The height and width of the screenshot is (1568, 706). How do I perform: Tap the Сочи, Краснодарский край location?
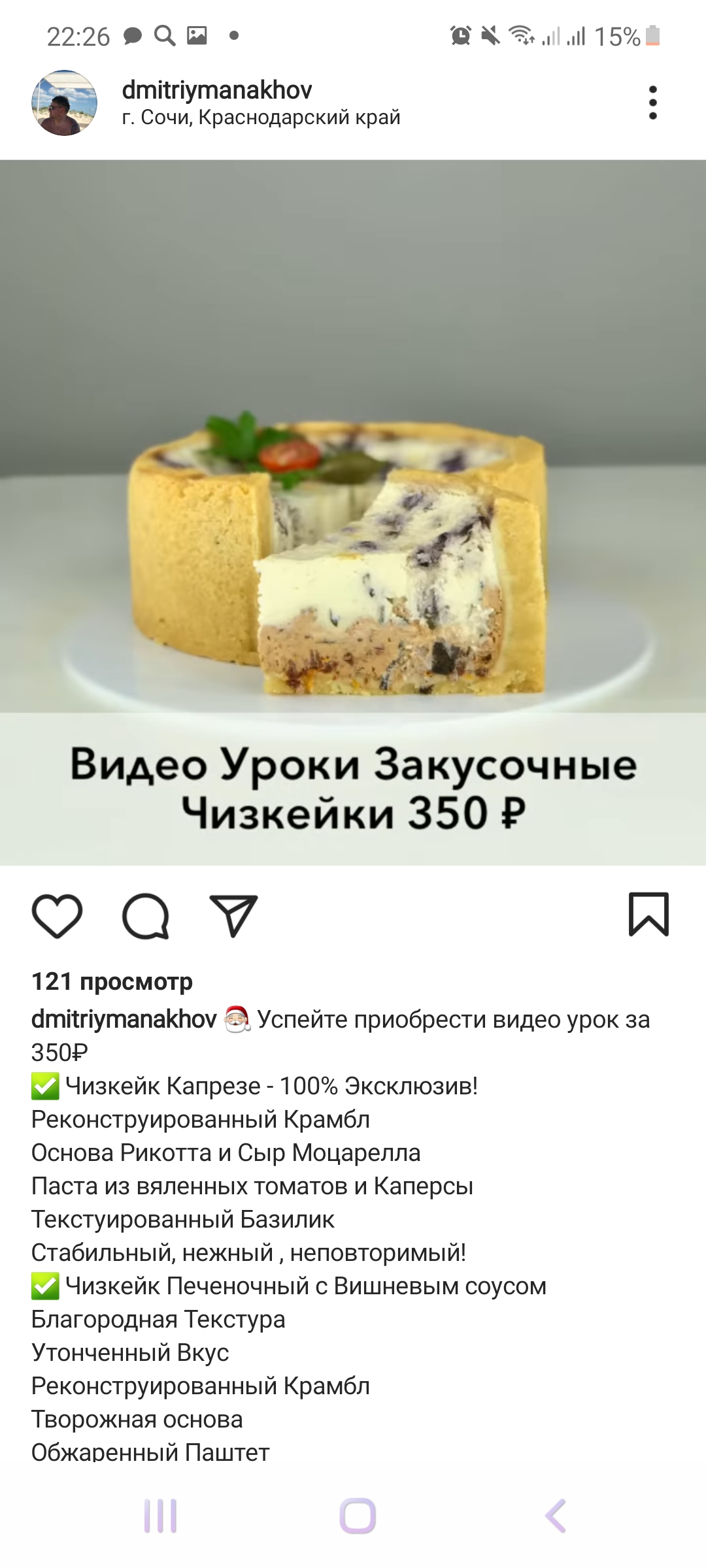[261, 118]
